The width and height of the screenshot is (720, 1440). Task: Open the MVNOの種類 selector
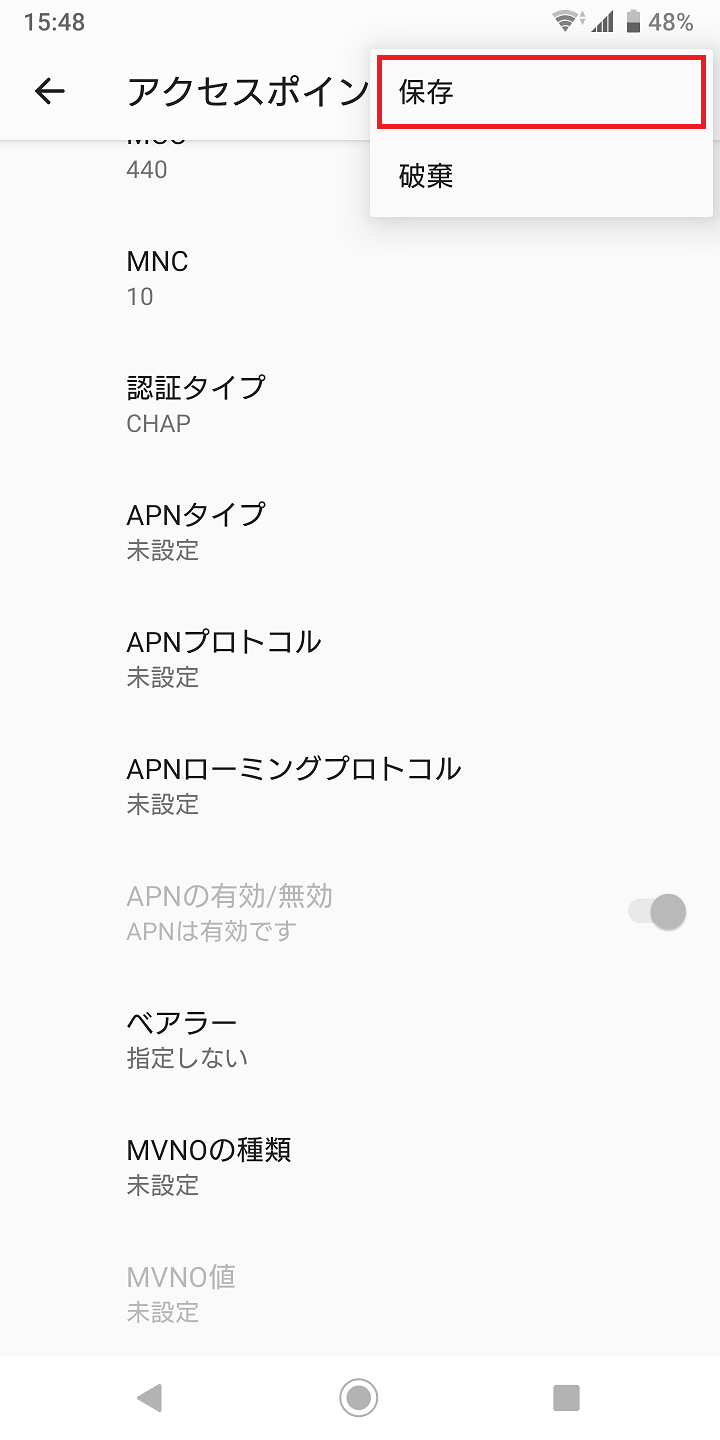point(300,1166)
